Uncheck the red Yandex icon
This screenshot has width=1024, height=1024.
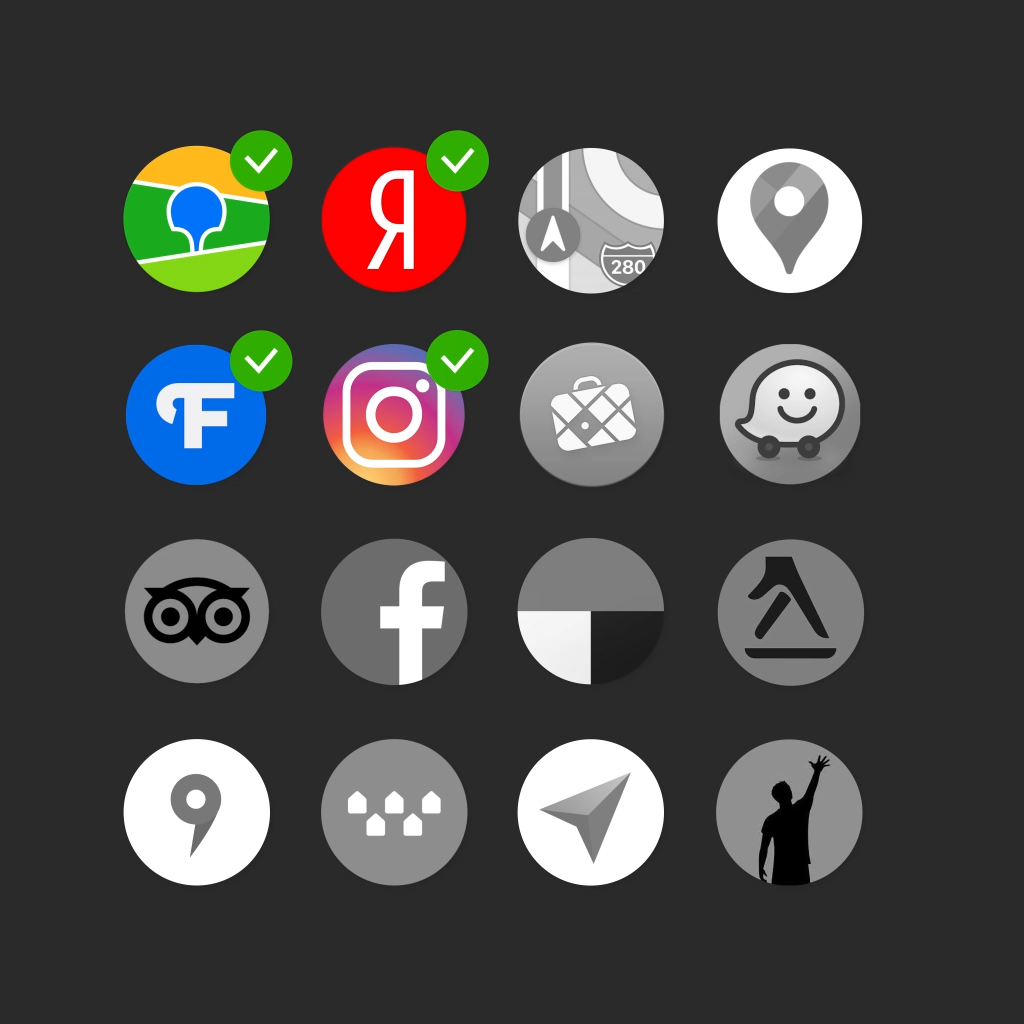click(x=393, y=220)
